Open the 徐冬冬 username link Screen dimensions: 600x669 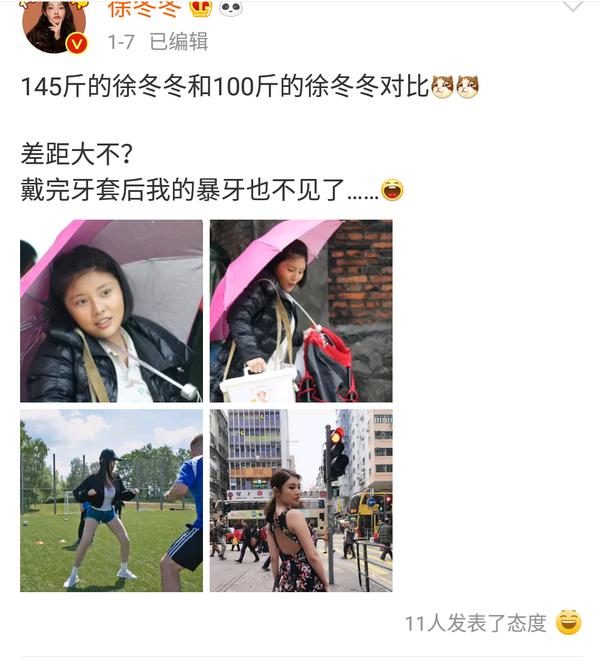pos(143,9)
